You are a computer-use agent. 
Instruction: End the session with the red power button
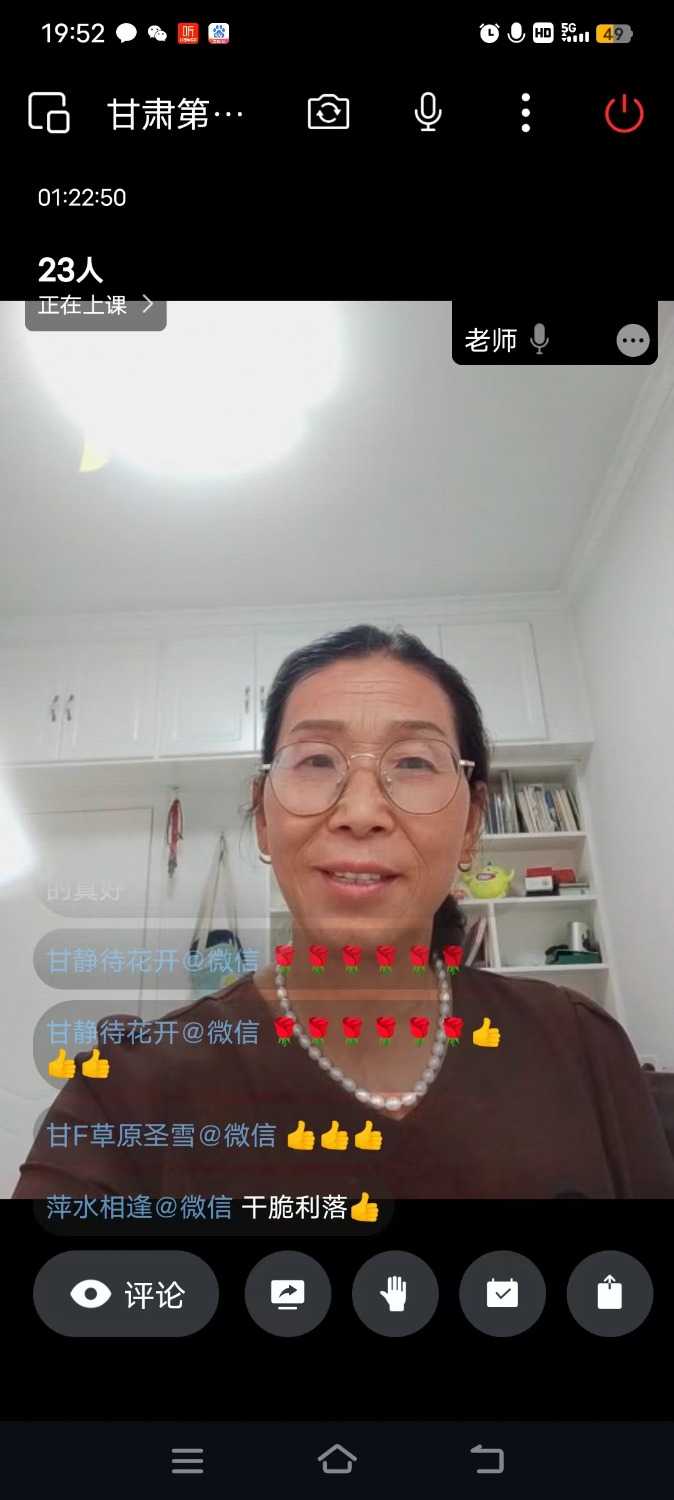tap(624, 113)
